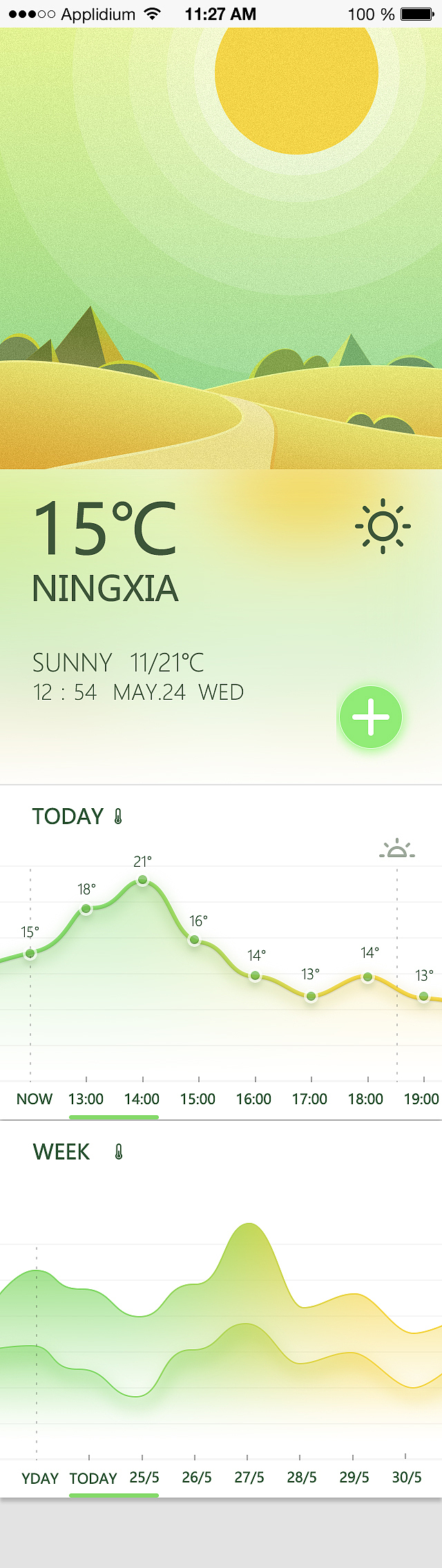Image resolution: width=442 pixels, height=1568 pixels.
Task: Tap the 21° peak point on today's chart
Action: tap(142, 879)
